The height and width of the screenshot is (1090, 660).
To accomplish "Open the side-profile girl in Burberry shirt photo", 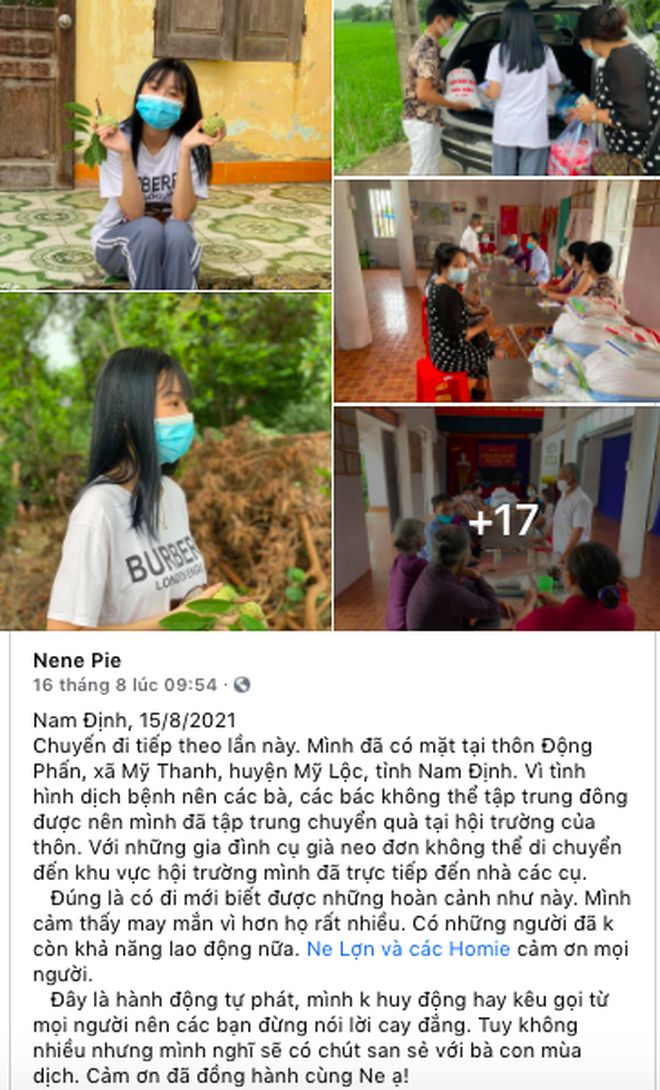I will [x=165, y=462].
